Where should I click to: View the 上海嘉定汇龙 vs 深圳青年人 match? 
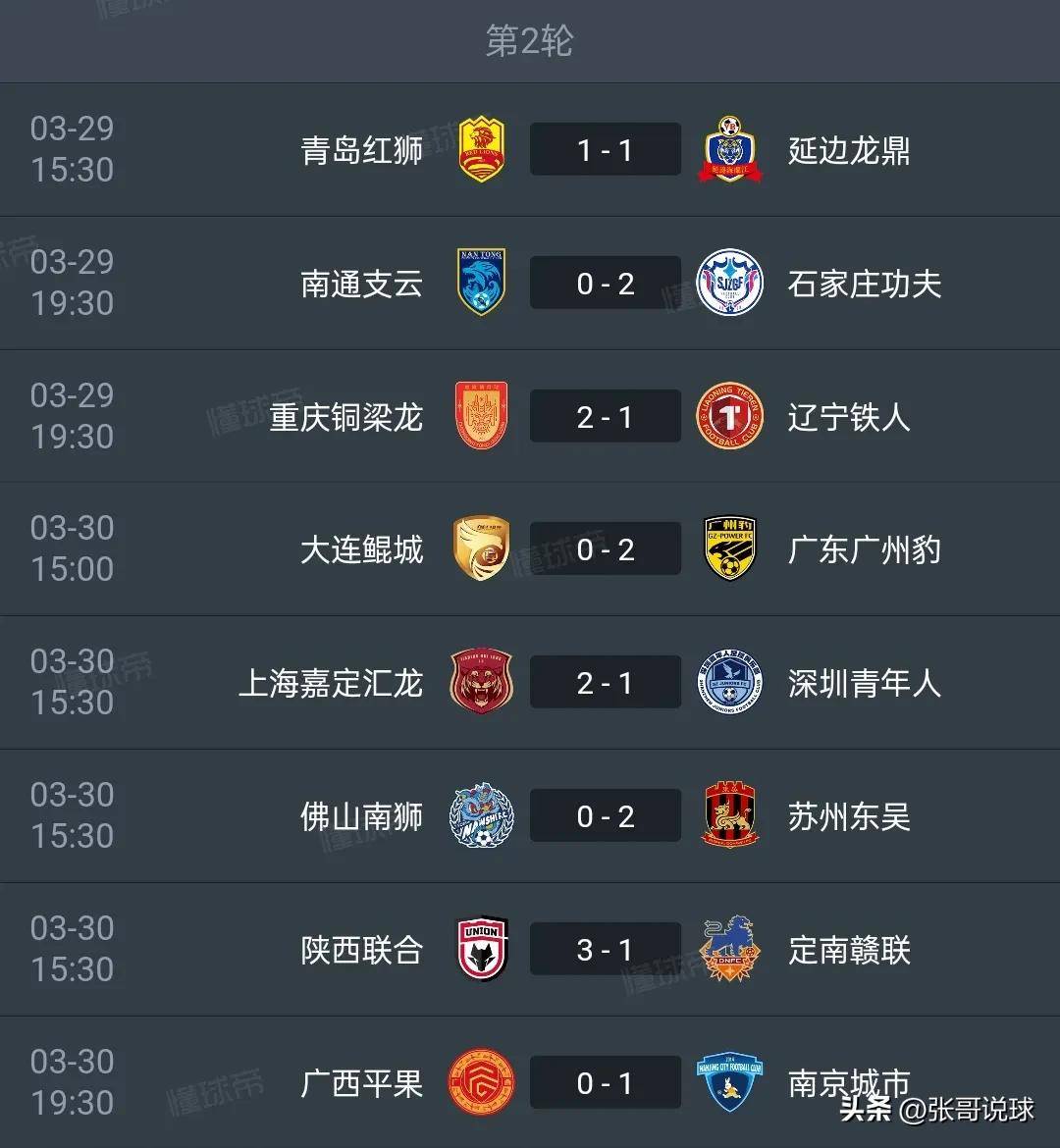click(605, 683)
